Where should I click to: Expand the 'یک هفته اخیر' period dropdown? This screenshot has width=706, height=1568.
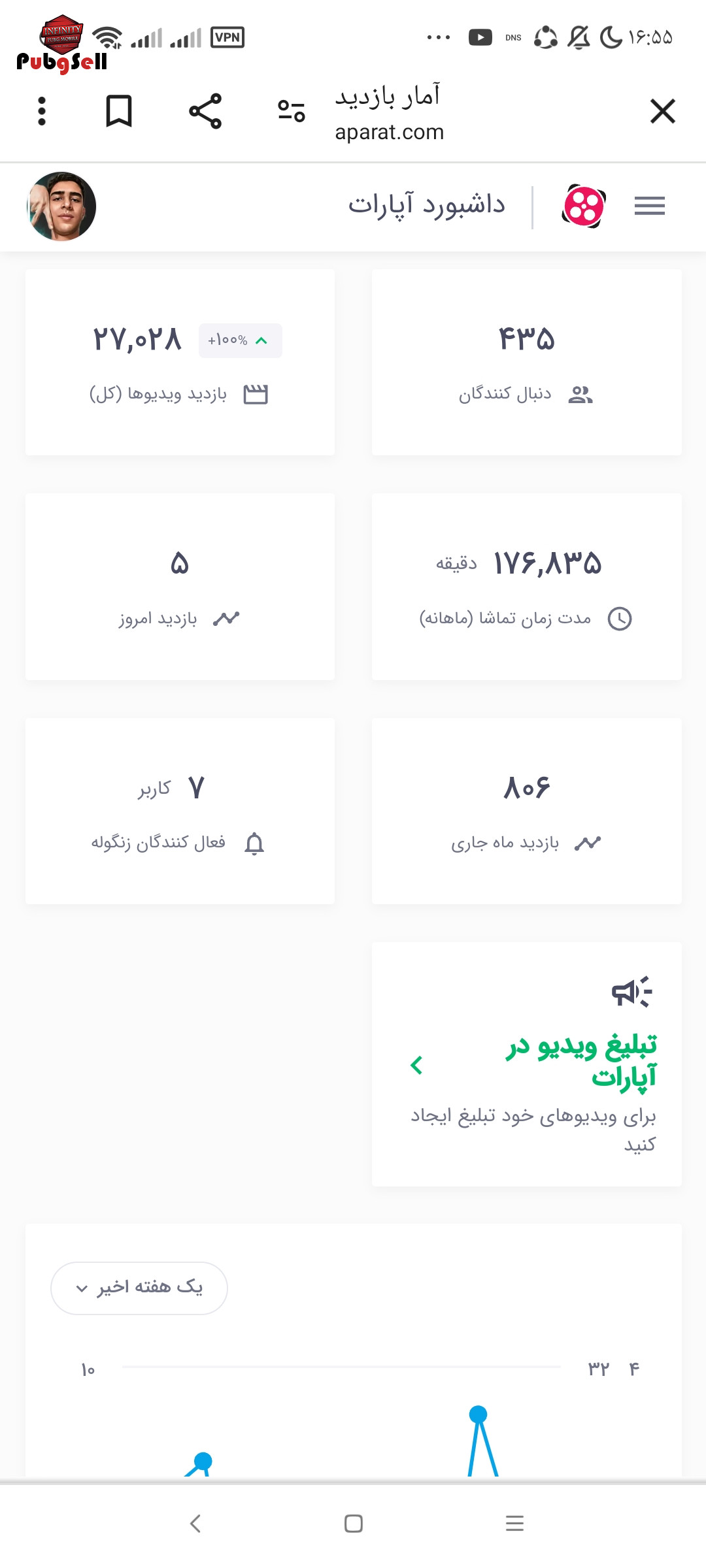click(139, 1288)
